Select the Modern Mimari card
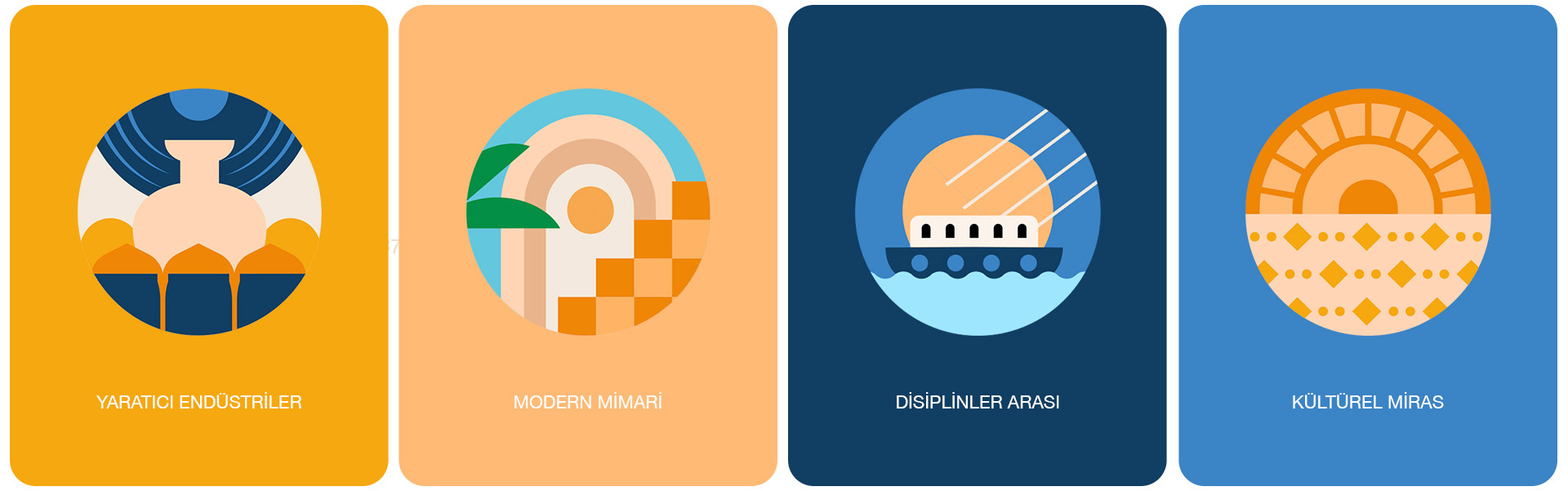The width and height of the screenshot is (1568, 491). click(x=588, y=245)
